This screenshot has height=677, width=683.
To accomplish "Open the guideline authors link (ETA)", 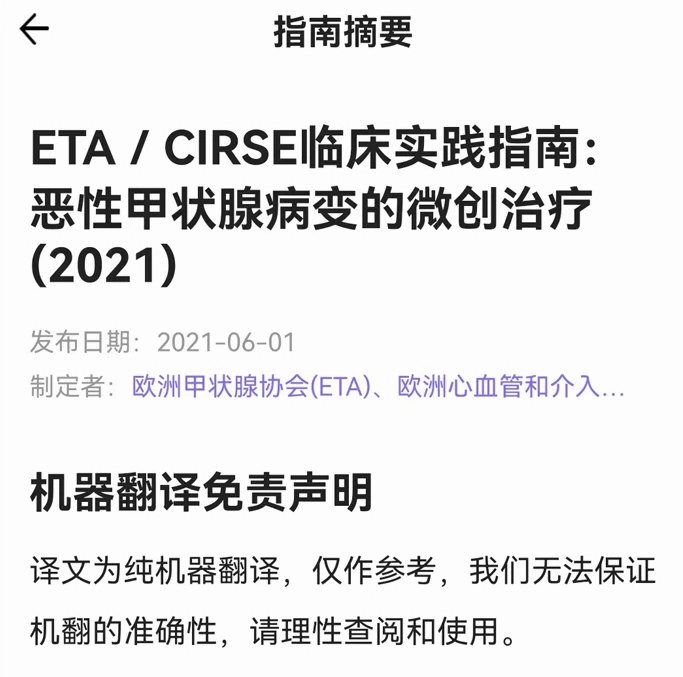I will 378,388.
